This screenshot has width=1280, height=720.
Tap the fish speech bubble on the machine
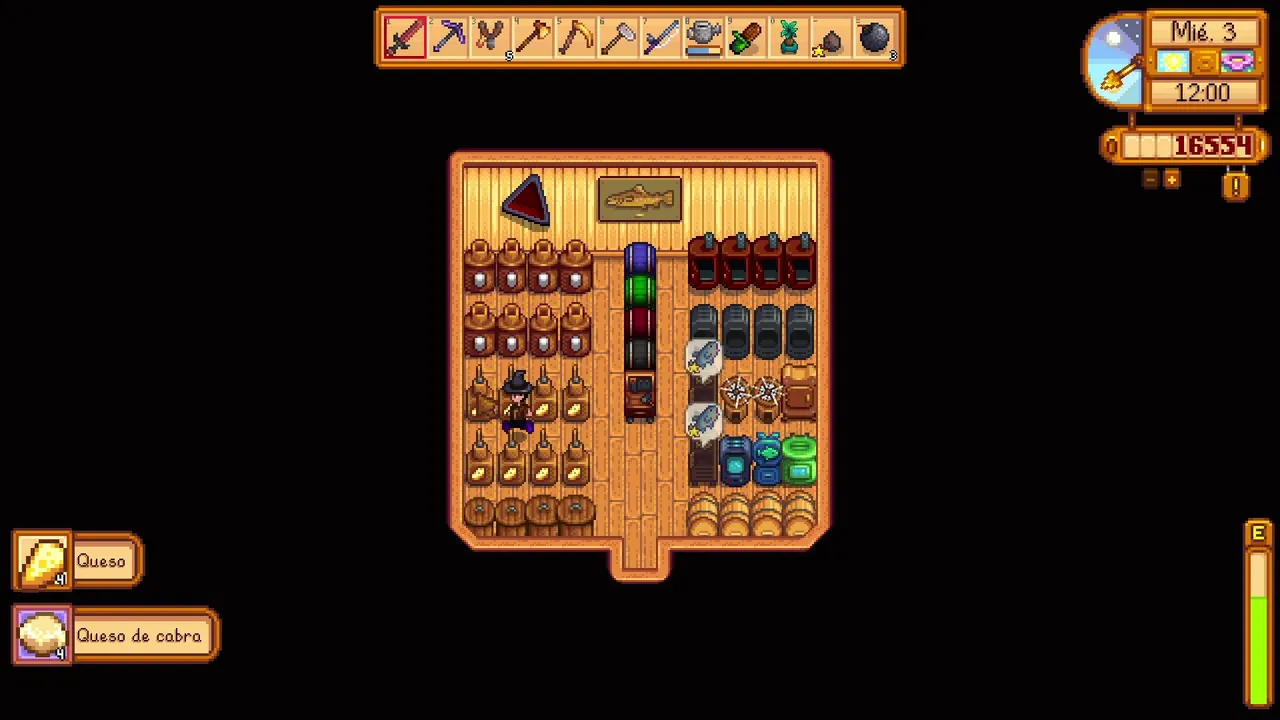click(x=704, y=357)
